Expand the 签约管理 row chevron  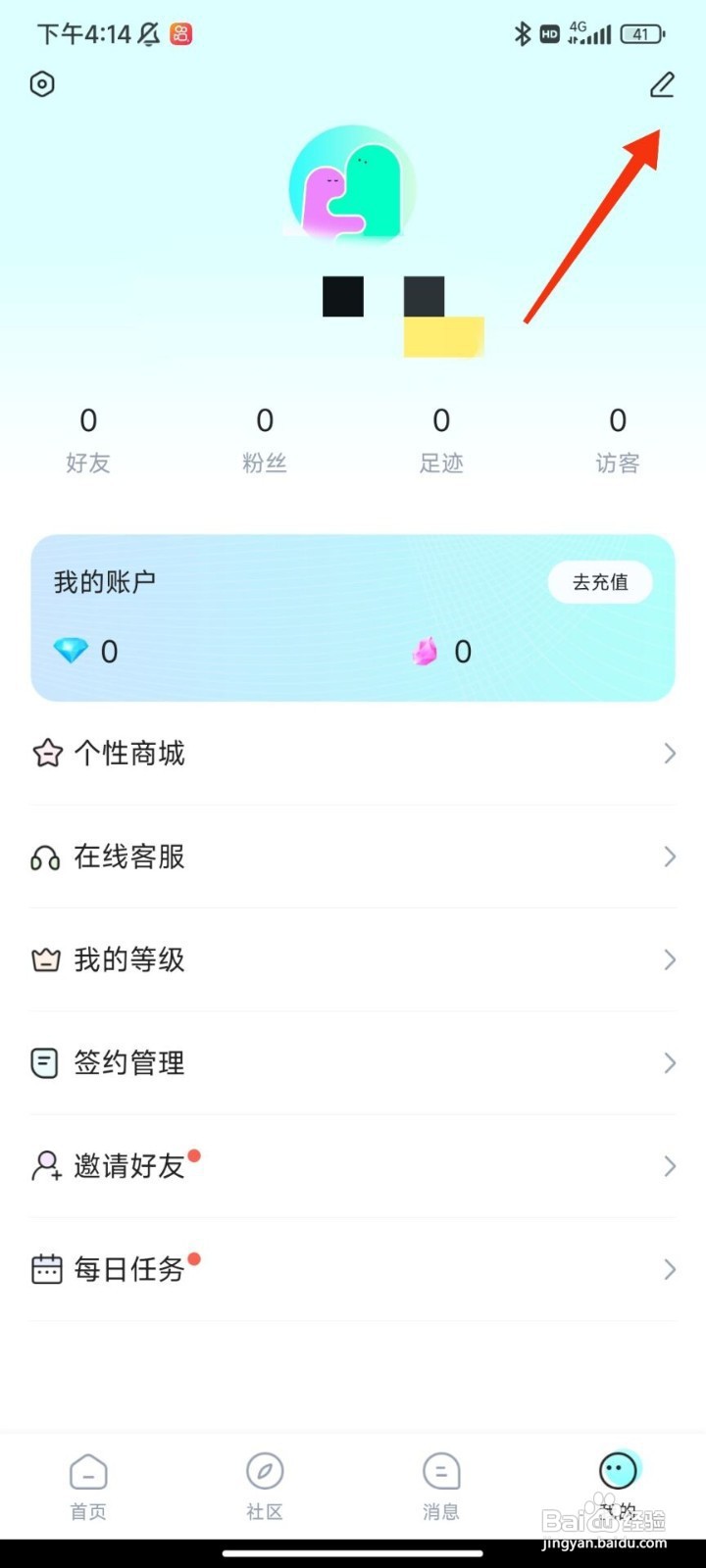[x=670, y=1062]
